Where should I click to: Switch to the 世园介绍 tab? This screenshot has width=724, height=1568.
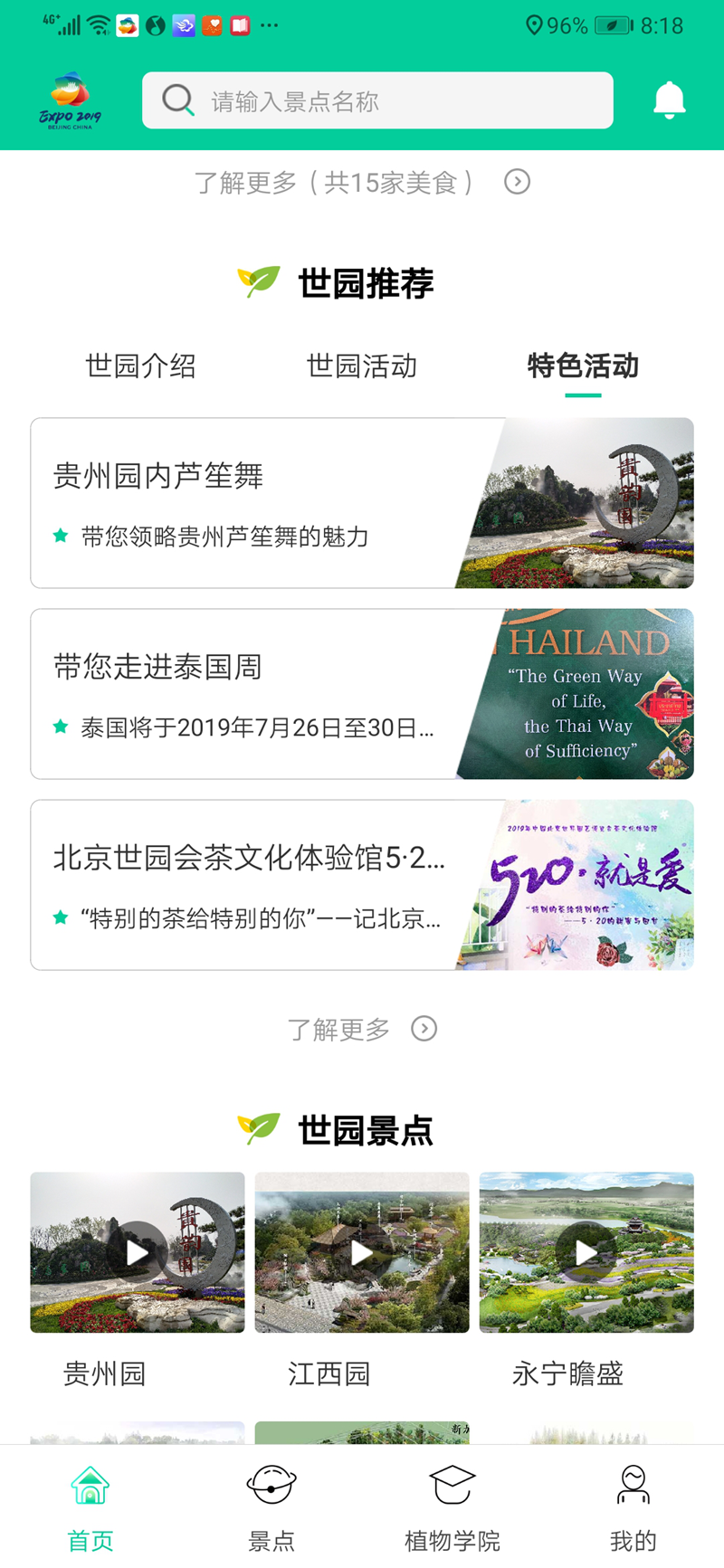coord(140,366)
